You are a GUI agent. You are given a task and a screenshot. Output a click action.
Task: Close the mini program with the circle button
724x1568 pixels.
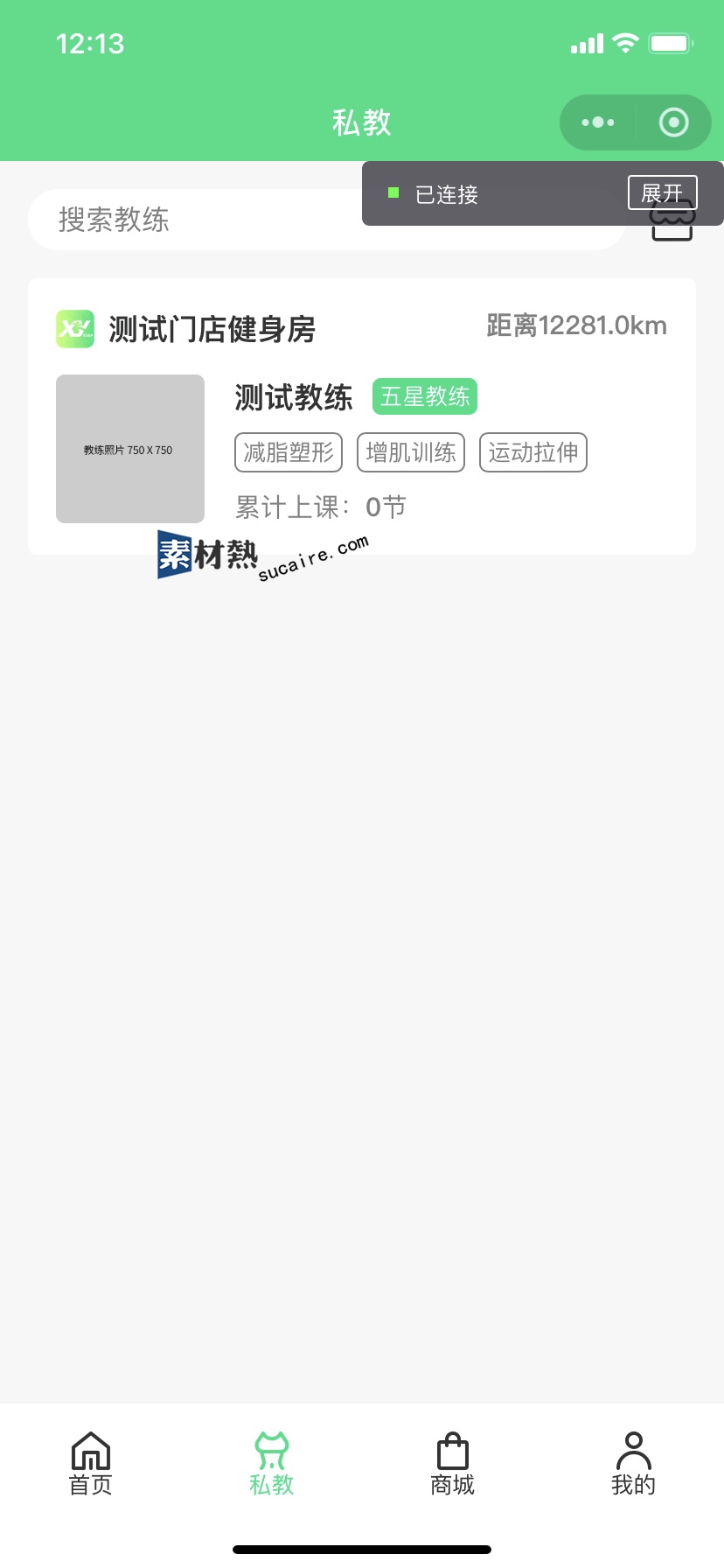coord(673,122)
